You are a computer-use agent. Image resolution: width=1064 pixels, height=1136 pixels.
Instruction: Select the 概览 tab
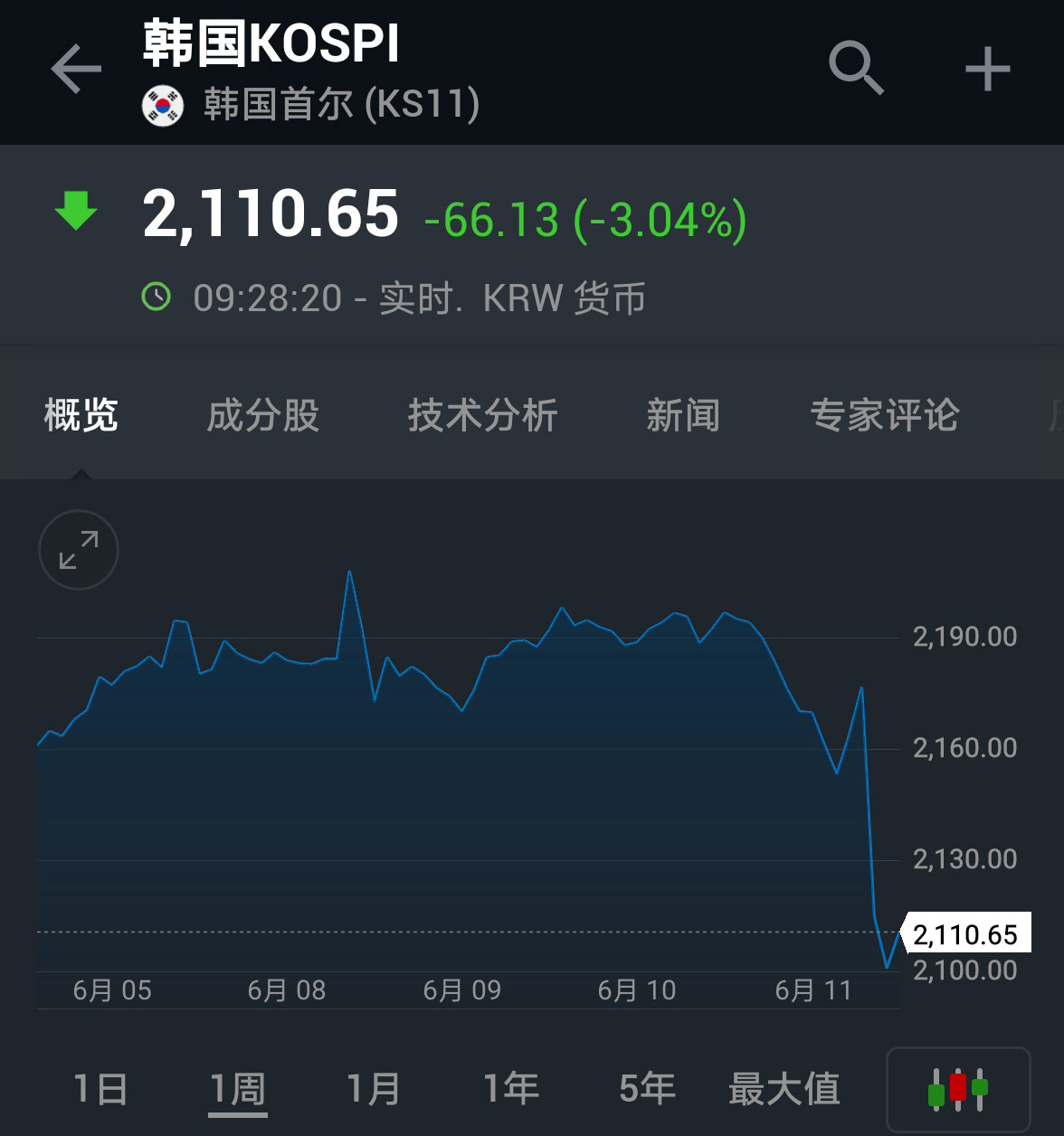pyautogui.click(x=81, y=416)
